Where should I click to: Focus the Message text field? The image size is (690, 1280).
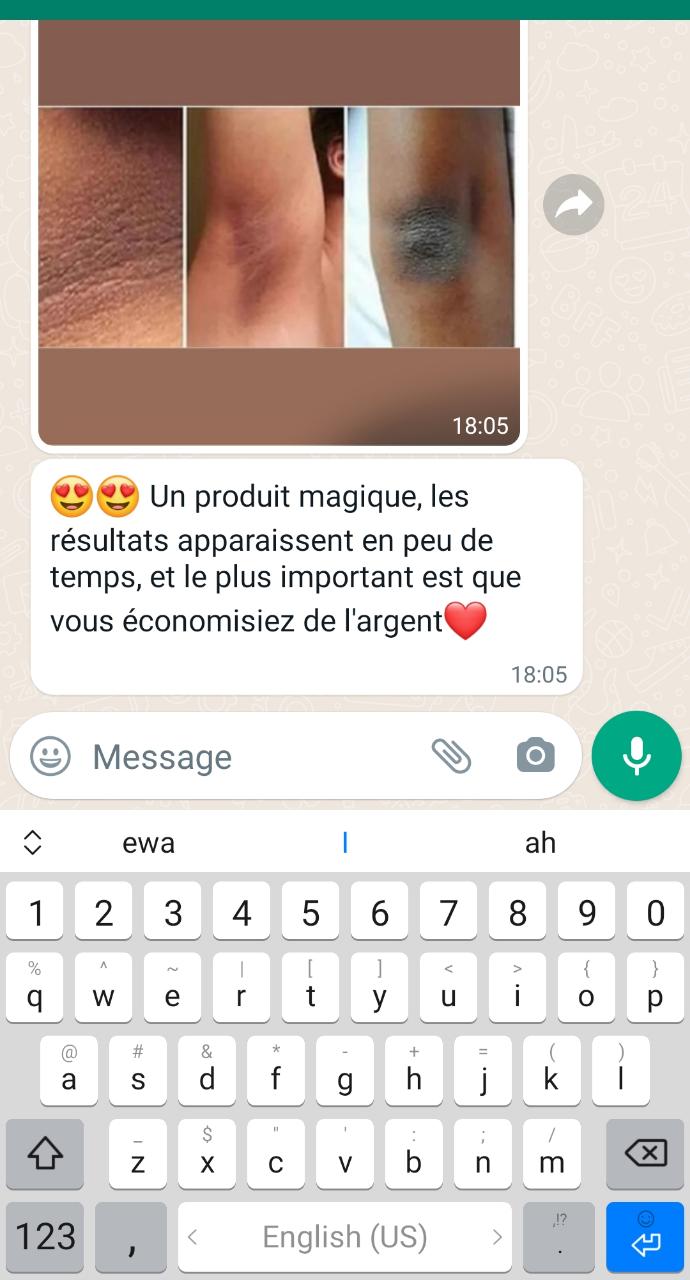point(250,757)
